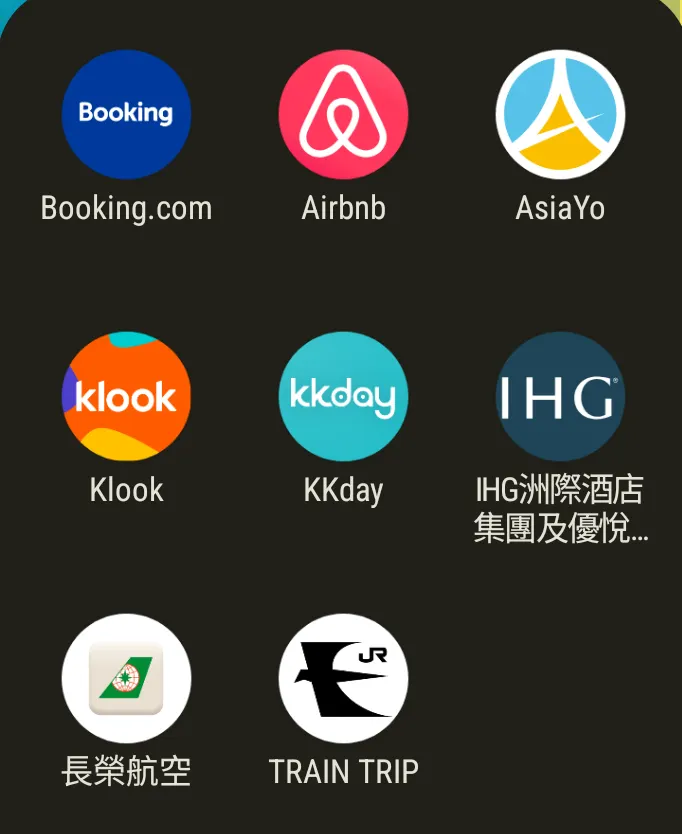Open the AsiaYo app
Viewport: 682px width, 834px height.
click(x=560, y=114)
